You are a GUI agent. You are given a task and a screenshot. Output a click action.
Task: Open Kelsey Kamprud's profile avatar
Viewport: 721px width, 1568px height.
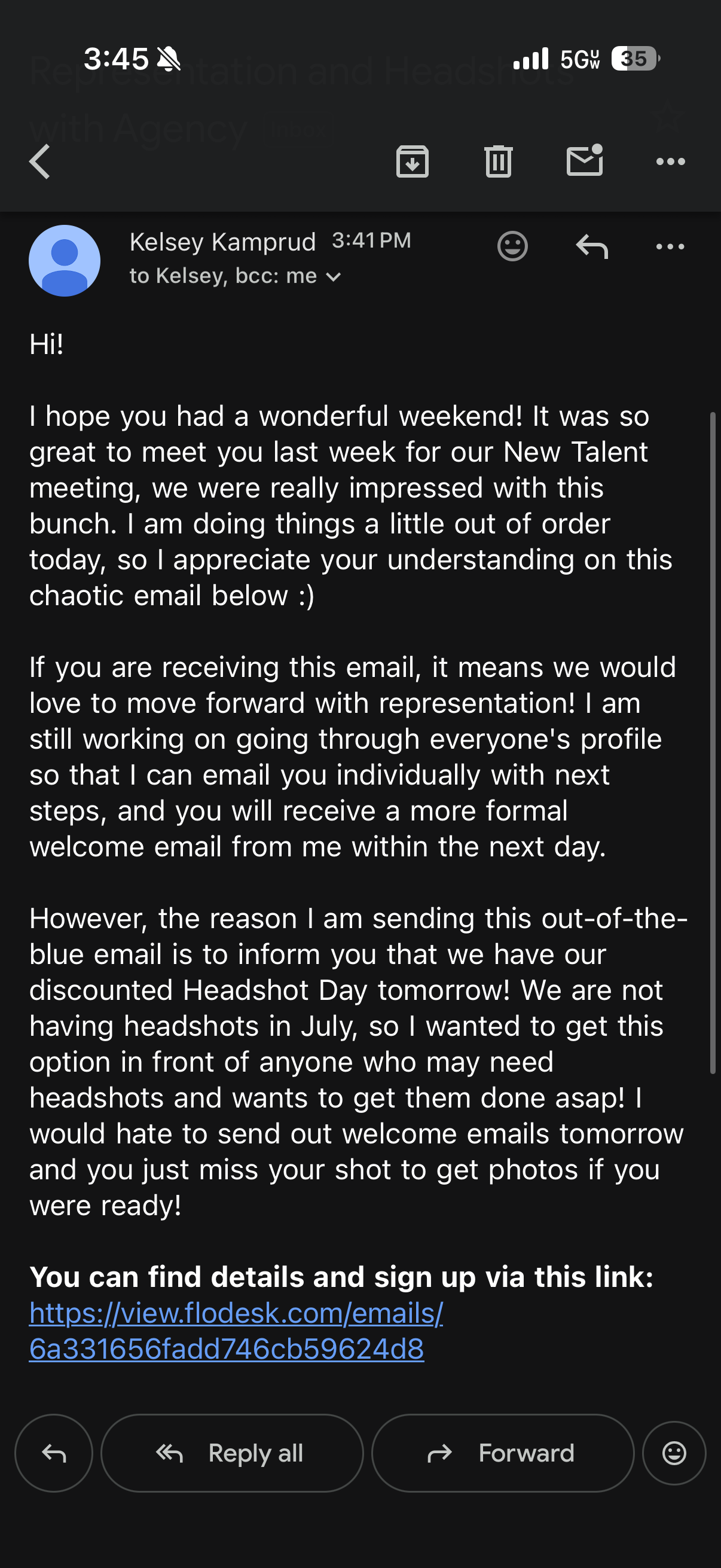[65, 261]
